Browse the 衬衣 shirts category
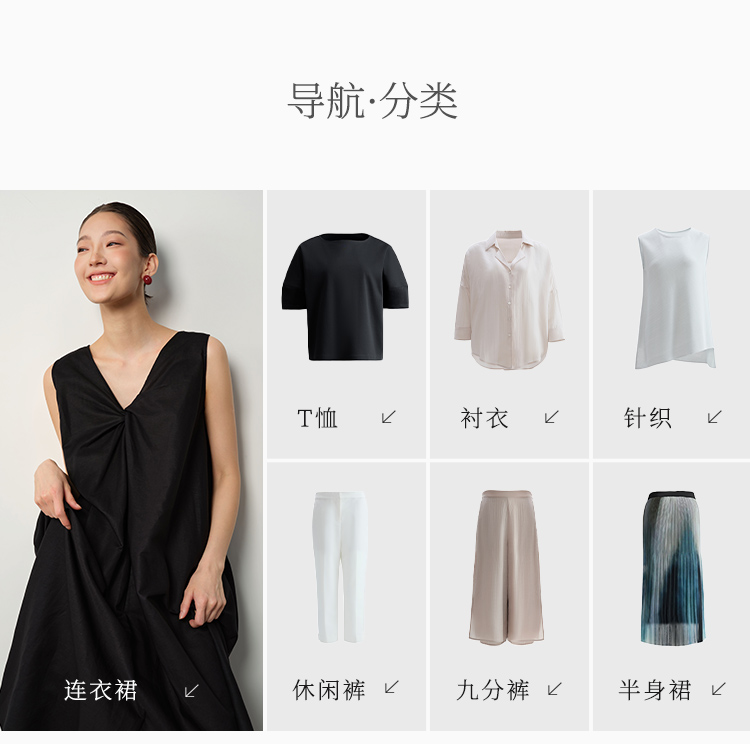This screenshot has width=750, height=744. (x=509, y=324)
